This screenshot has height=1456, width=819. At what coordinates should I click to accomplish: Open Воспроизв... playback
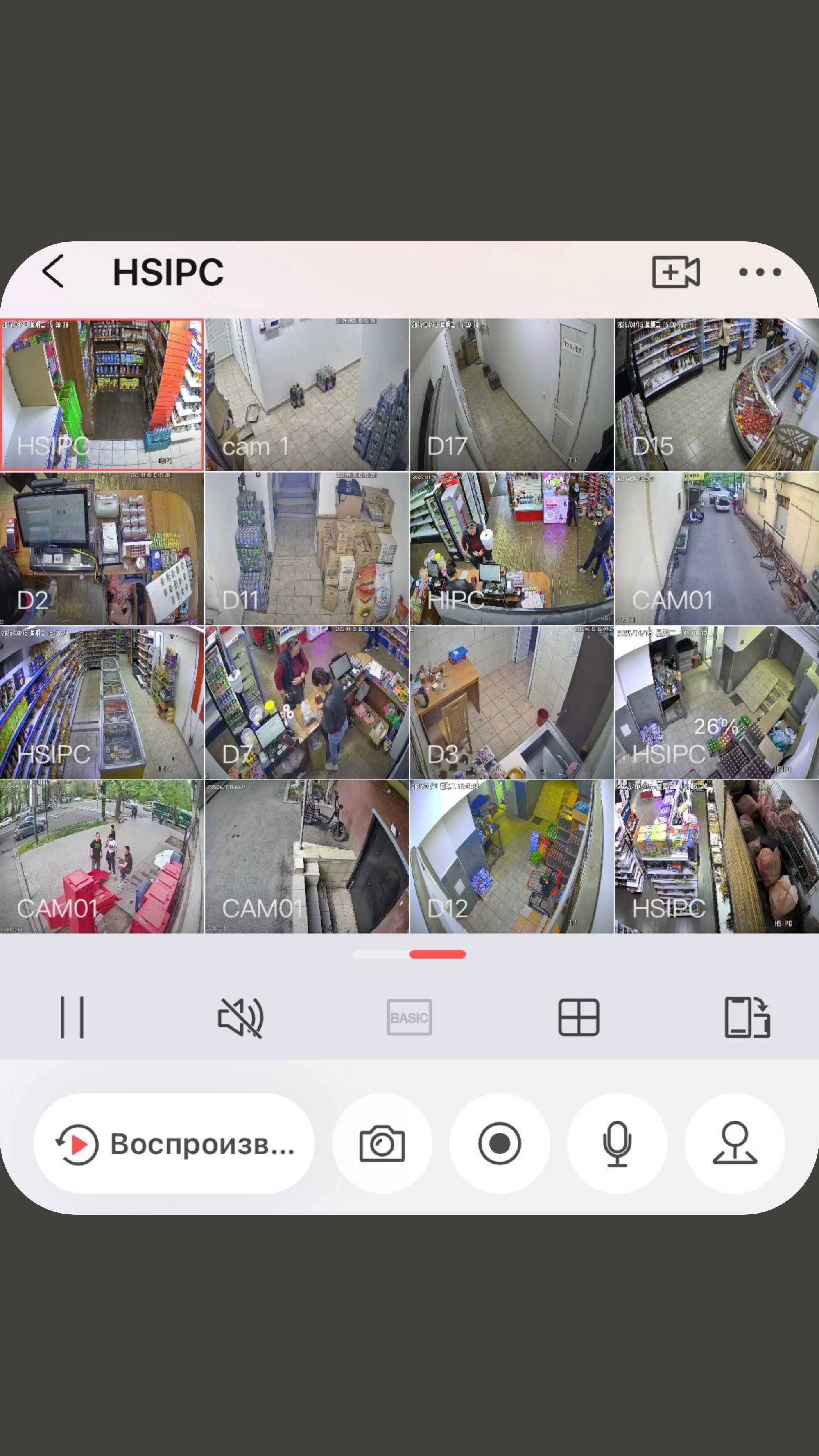point(174,1144)
